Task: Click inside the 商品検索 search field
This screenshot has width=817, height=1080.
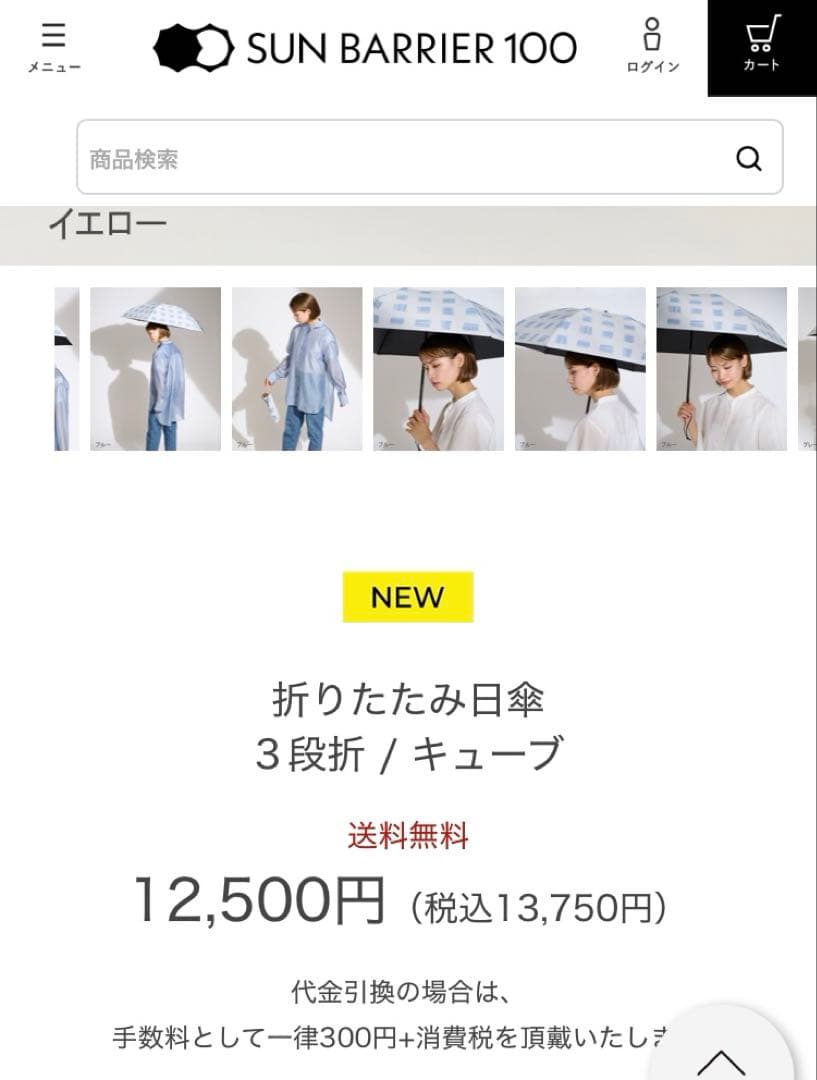Action: tap(300, 158)
